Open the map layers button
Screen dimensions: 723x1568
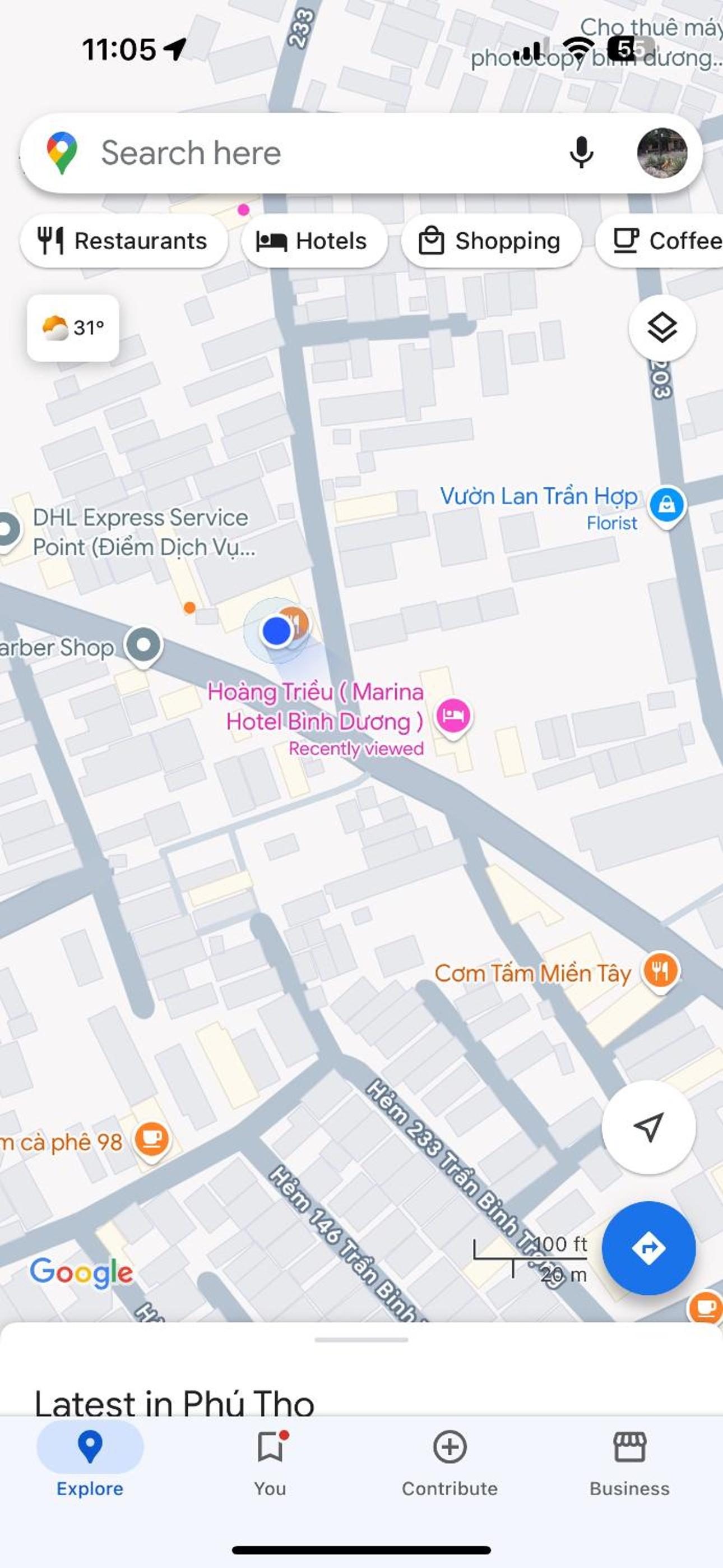661,329
